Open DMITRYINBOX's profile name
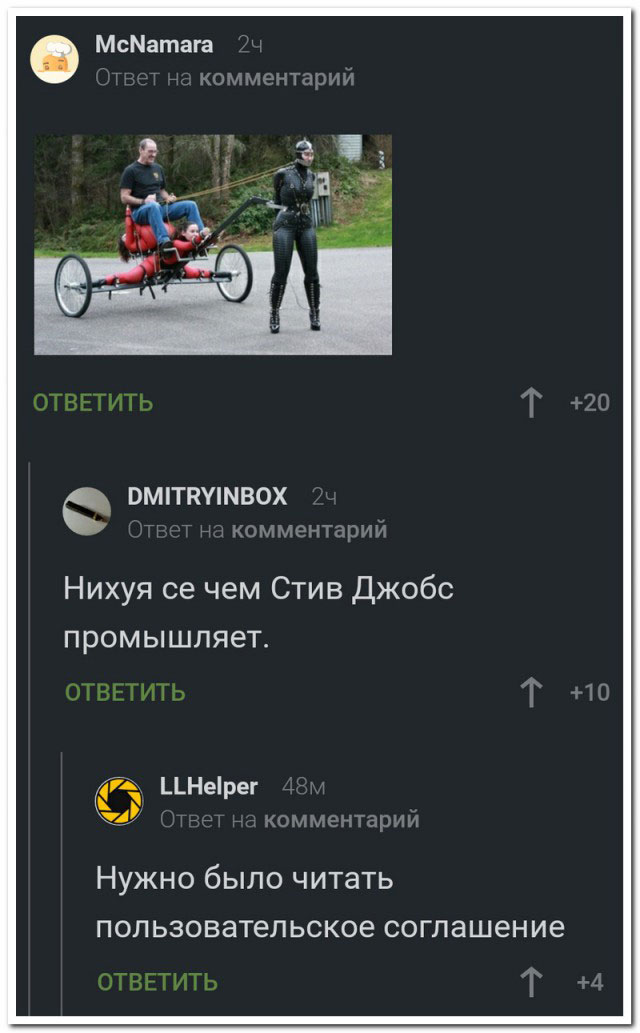640x1033 pixels. 207,497
